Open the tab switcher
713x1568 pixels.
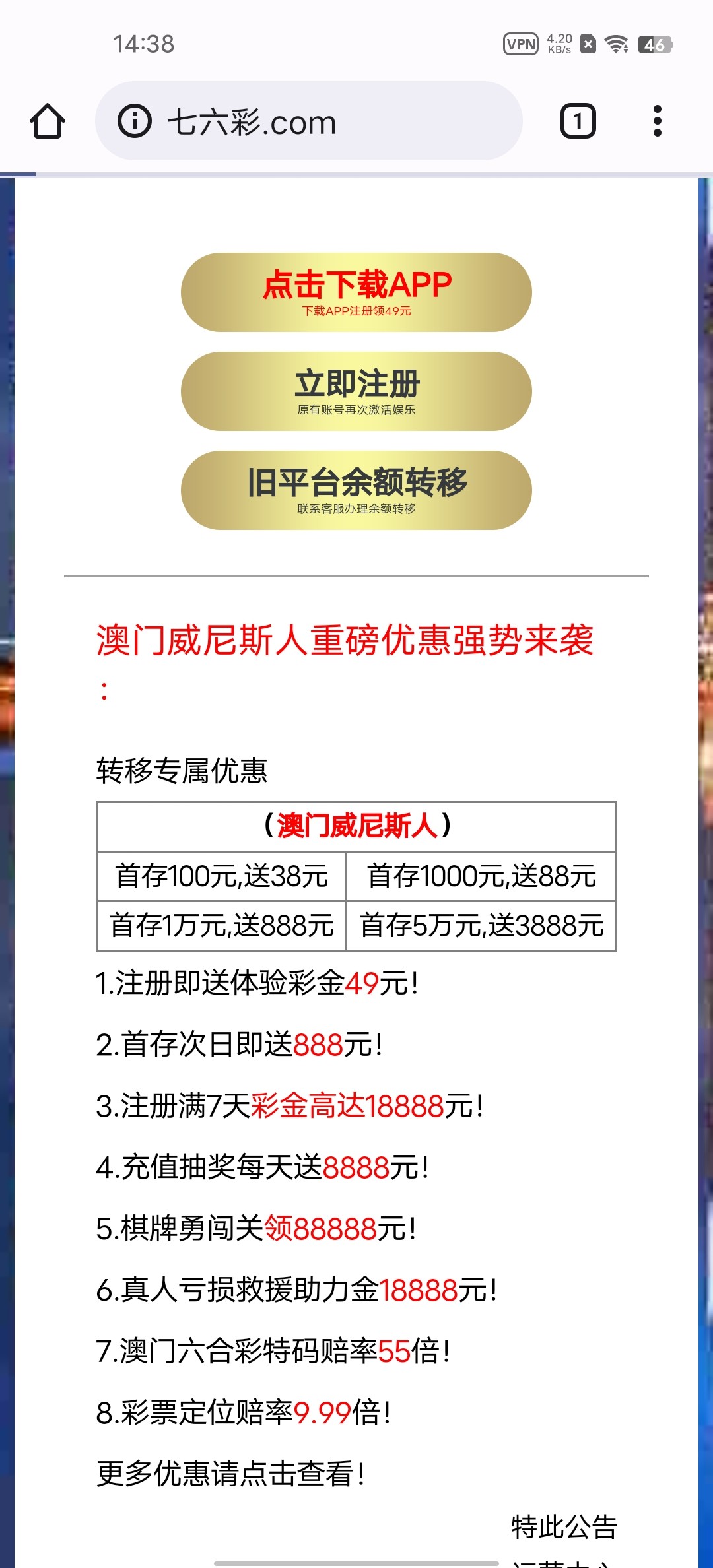[578, 121]
